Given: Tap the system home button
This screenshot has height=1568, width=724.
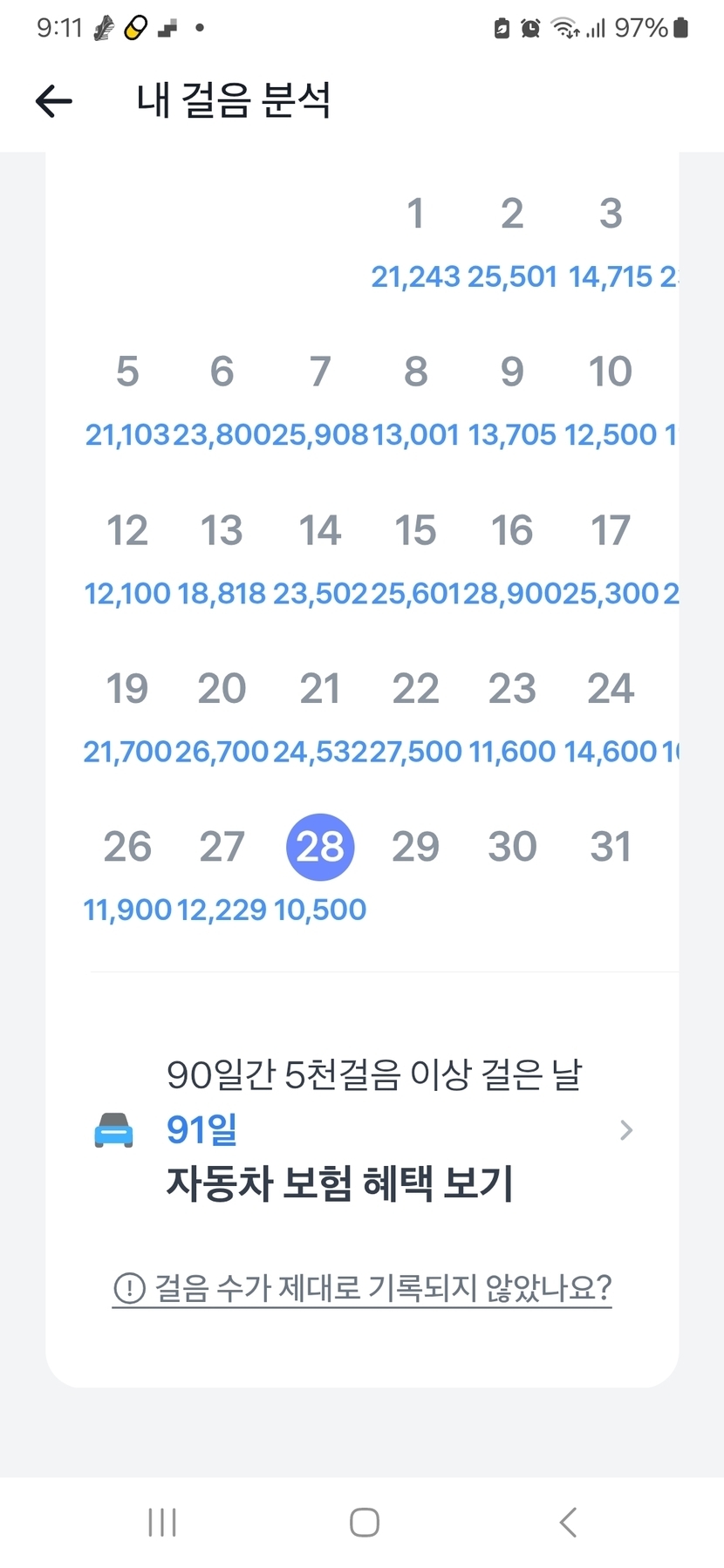Looking at the screenshot, I should 364,1523.
